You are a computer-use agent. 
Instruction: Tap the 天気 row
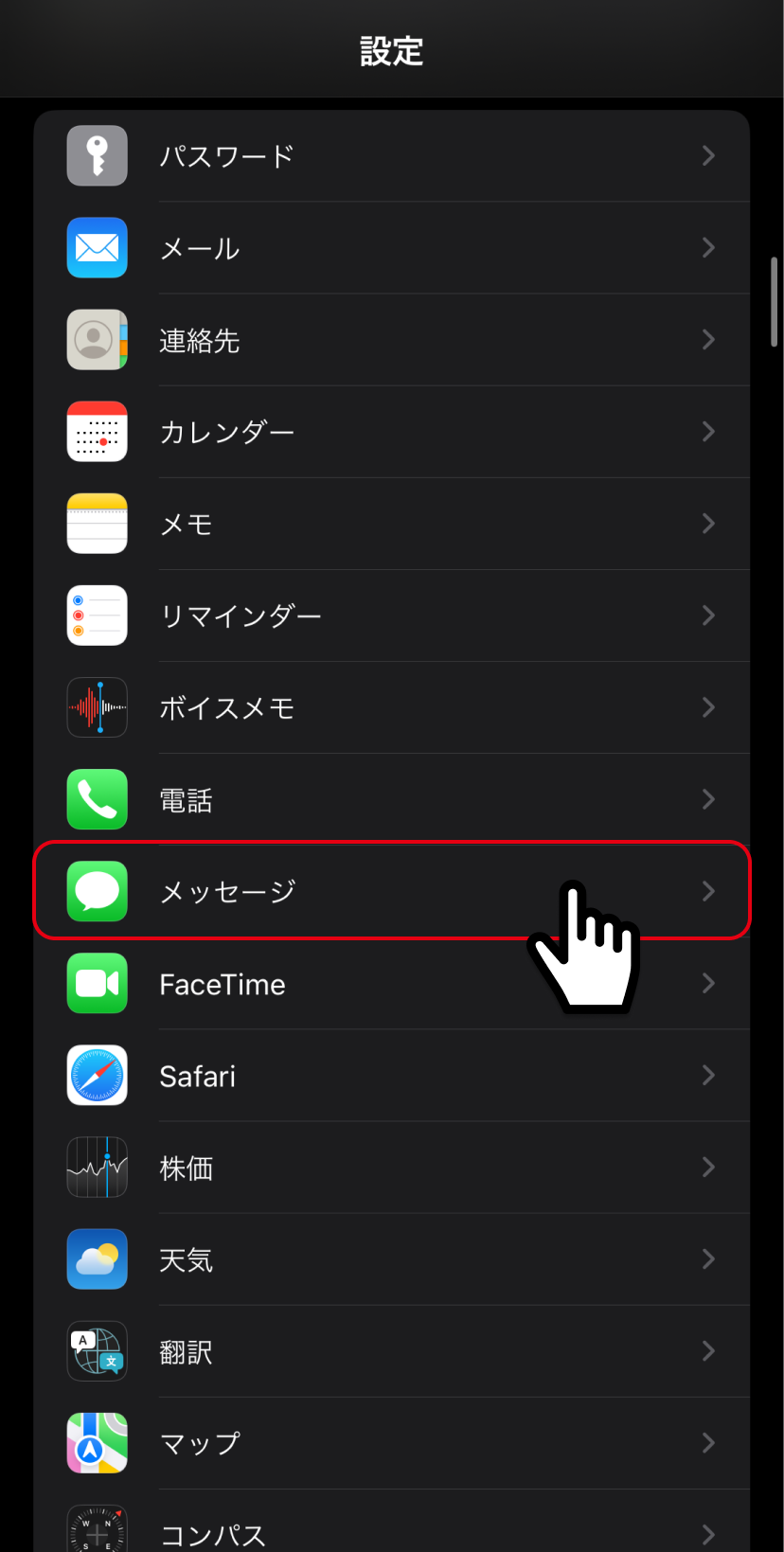coord(391,1259)
